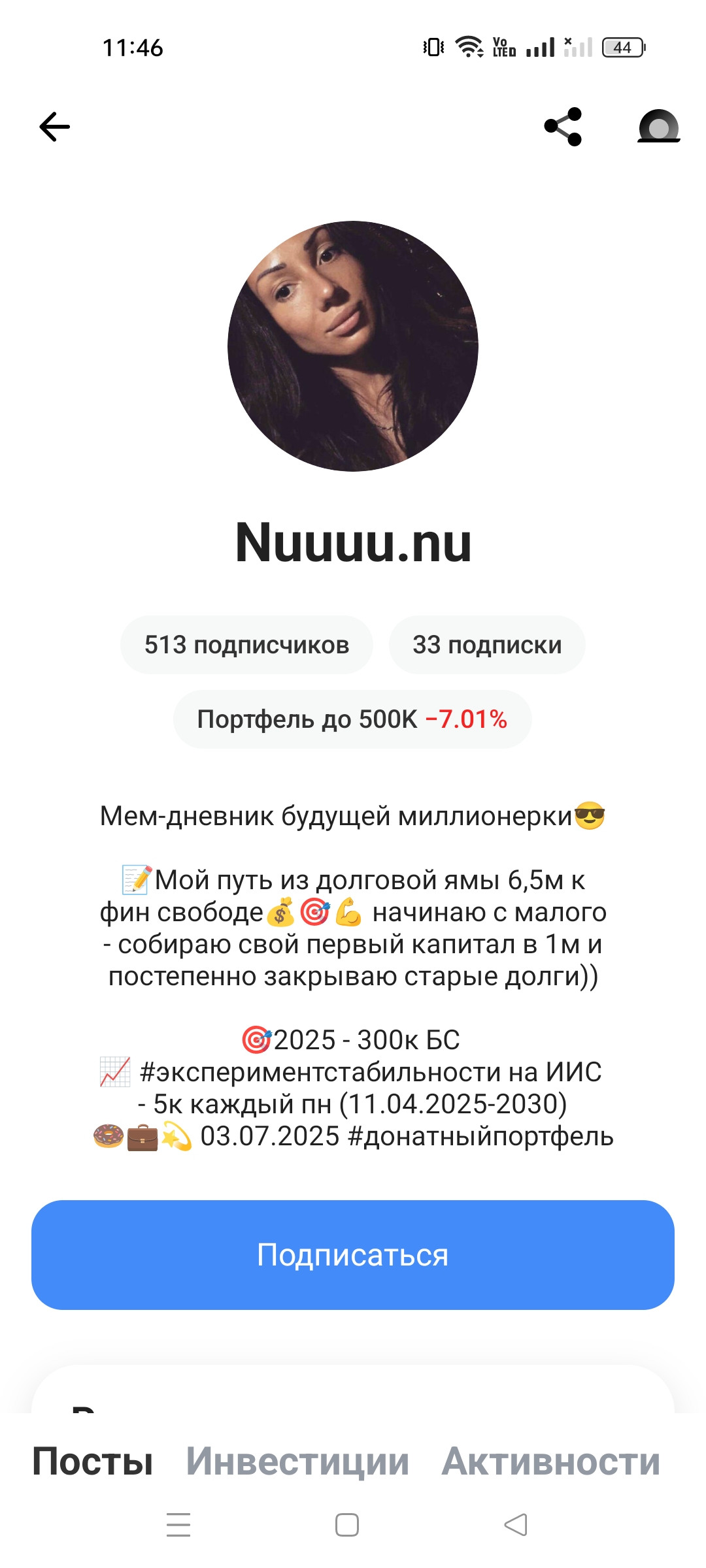Tap the Подписаться button

pos(353,1255)
